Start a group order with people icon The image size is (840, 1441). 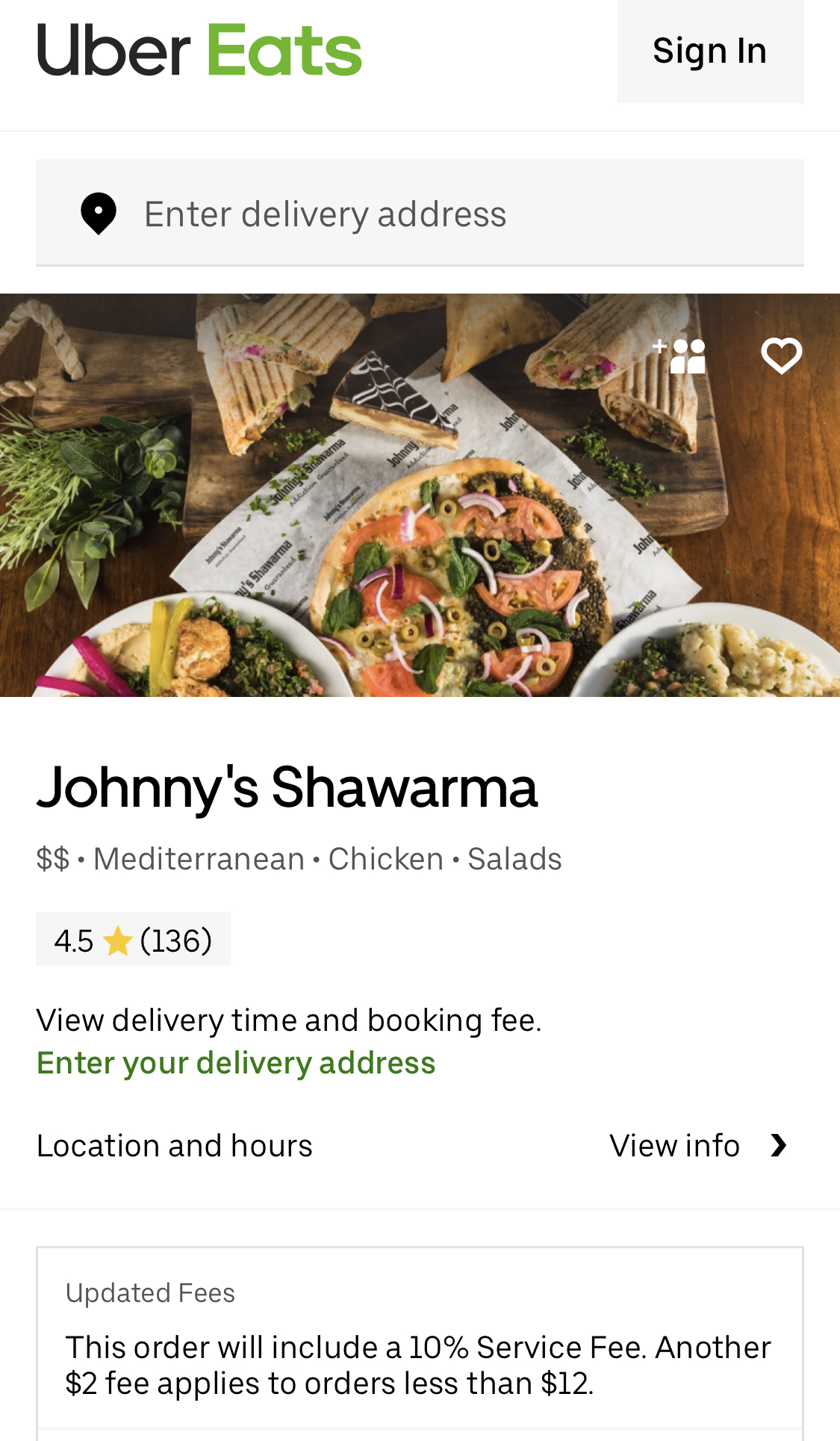pos(681,356)
